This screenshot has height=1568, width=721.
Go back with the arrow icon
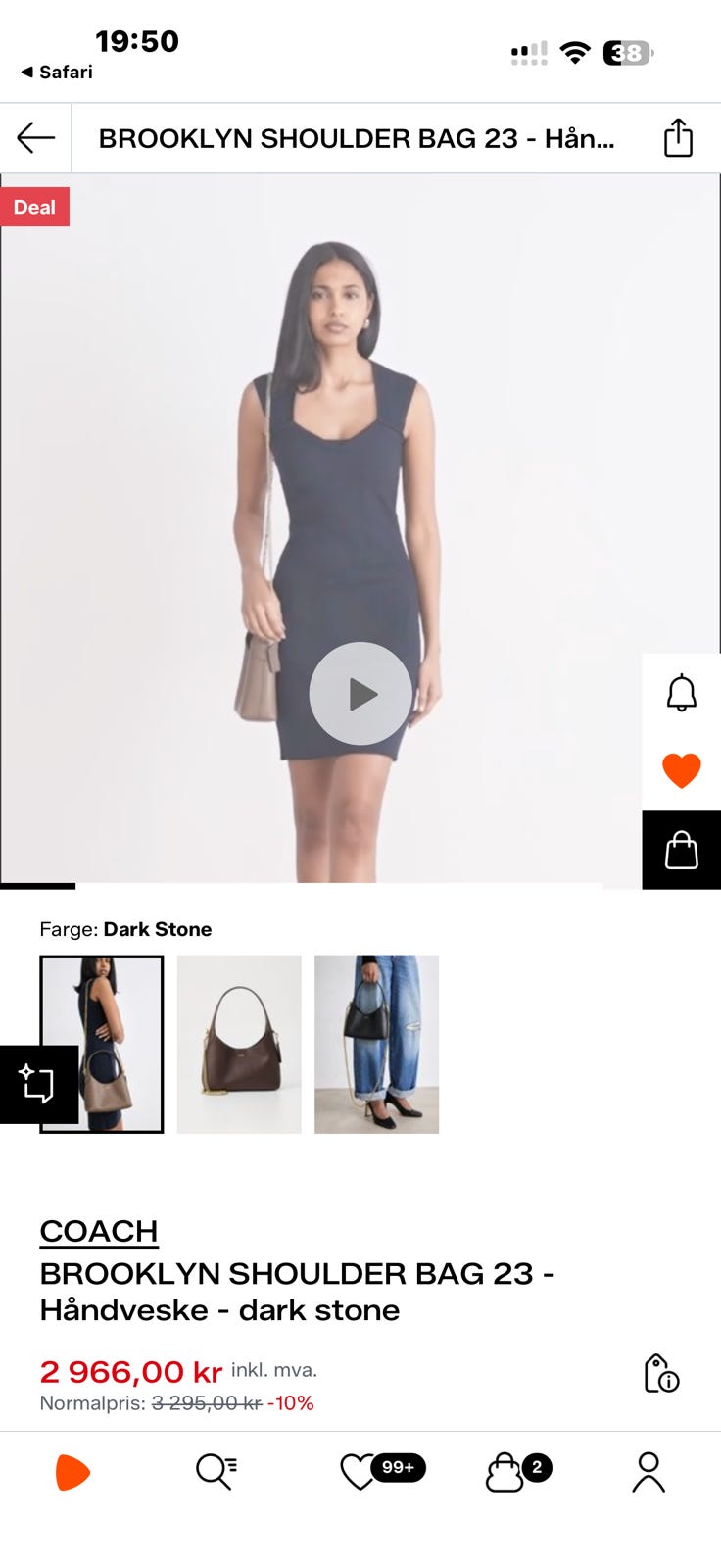(35, 138)
